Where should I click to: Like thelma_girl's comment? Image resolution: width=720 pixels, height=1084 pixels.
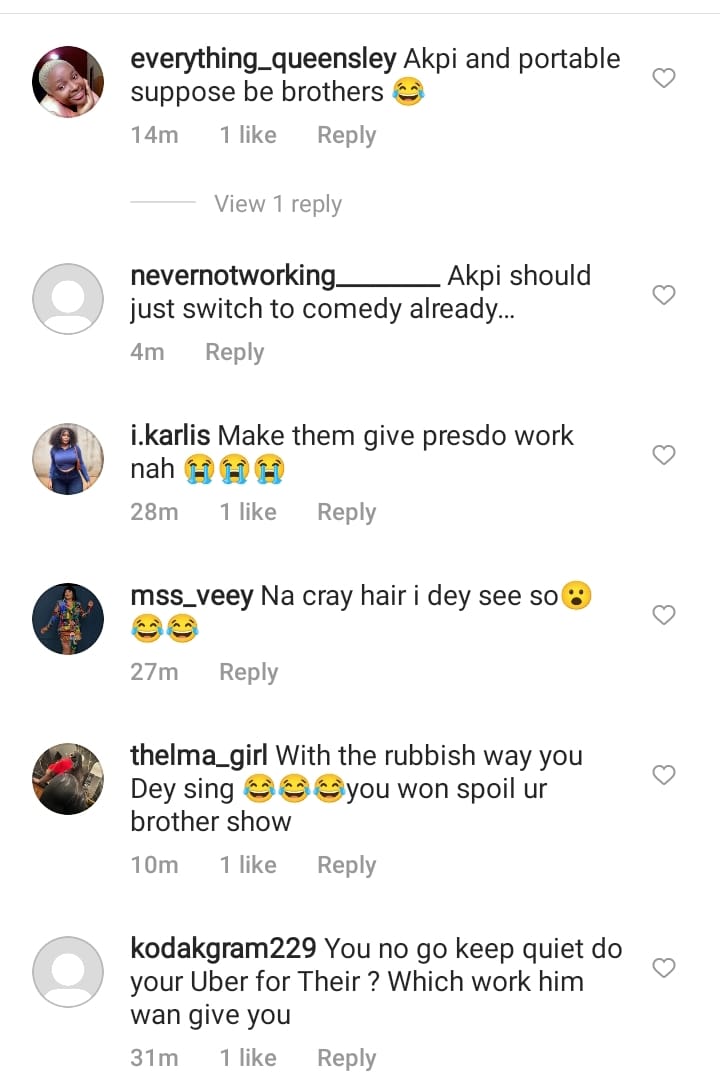tap(664, 775)
